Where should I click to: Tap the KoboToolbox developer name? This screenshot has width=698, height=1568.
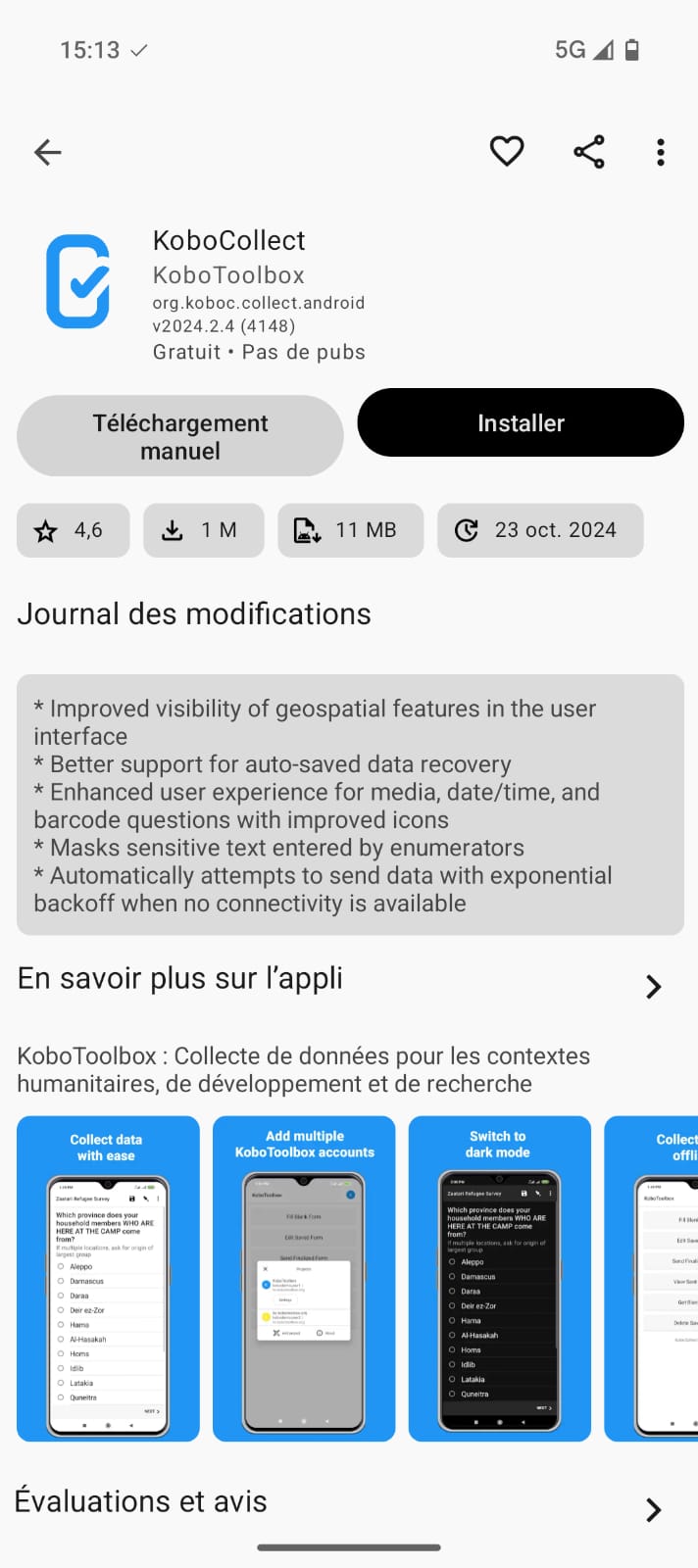point(228,275)
